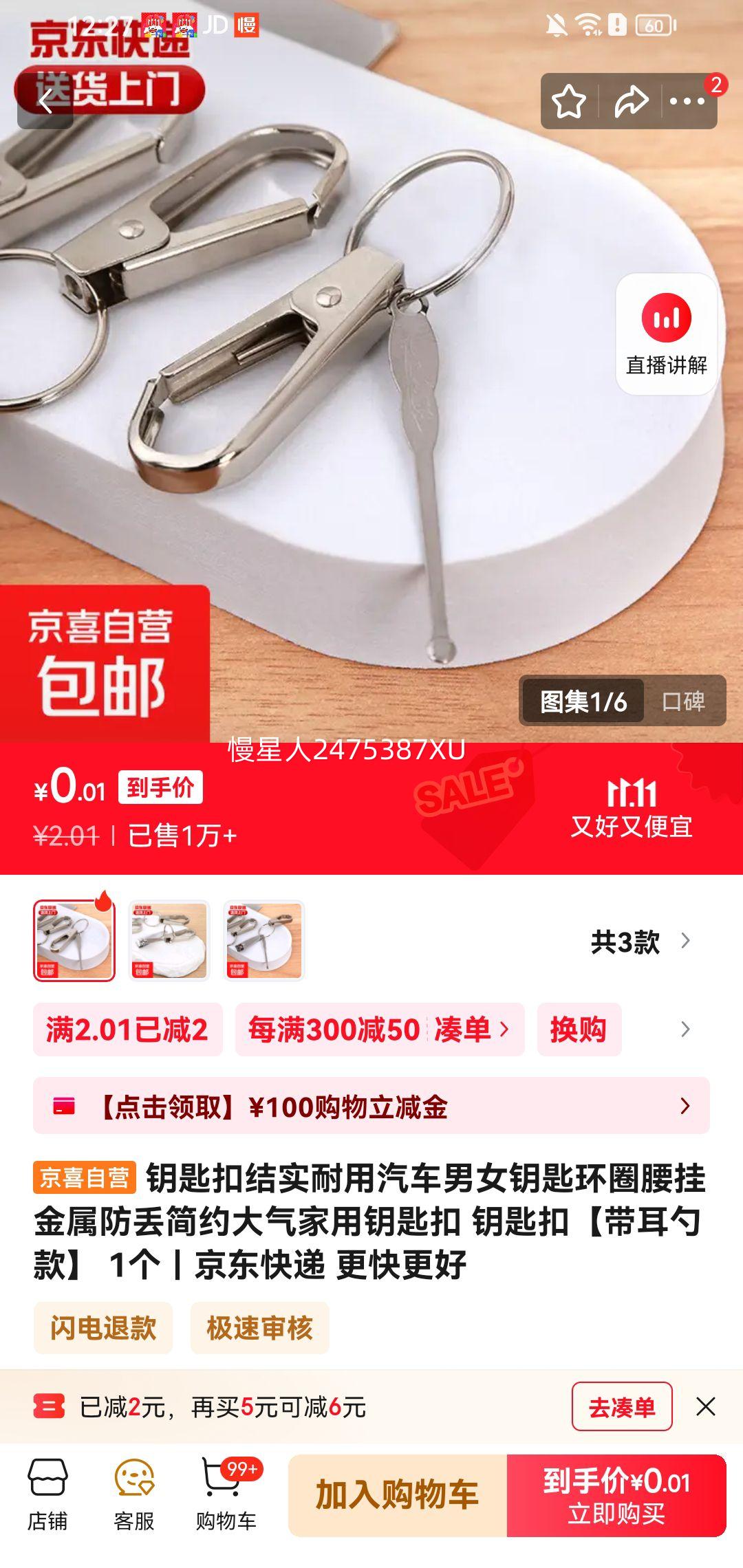Screen dimensions: 743x1568
Task: Open the 购物车 shopping cart
Action: (x=226, y=1495)
